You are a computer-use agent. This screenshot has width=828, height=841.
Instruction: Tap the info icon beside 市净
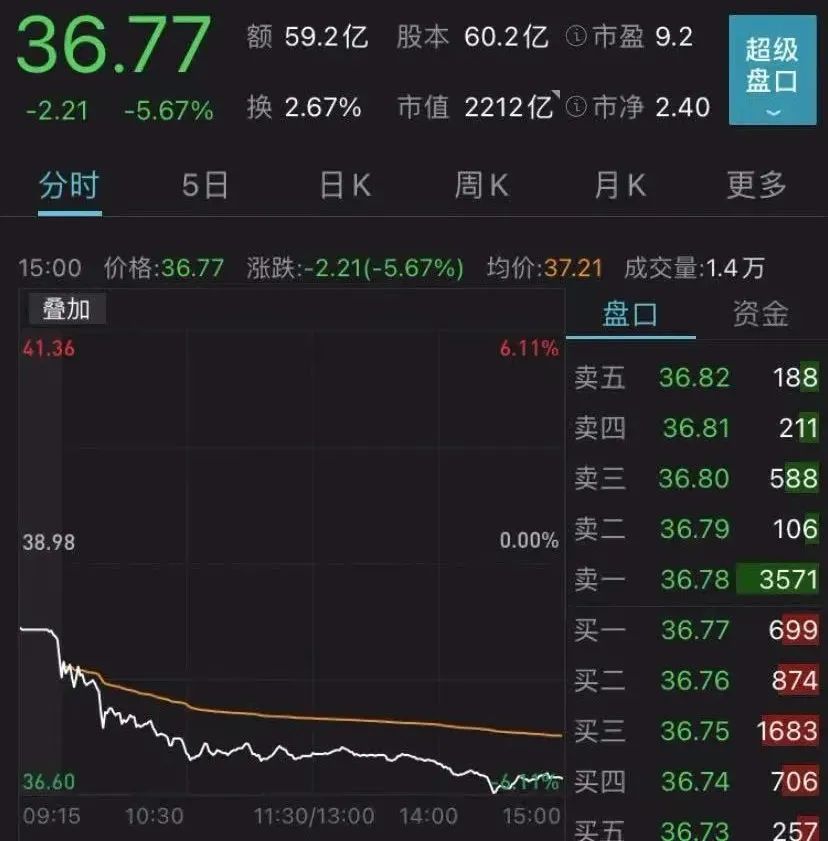click(x=576, y=107)
